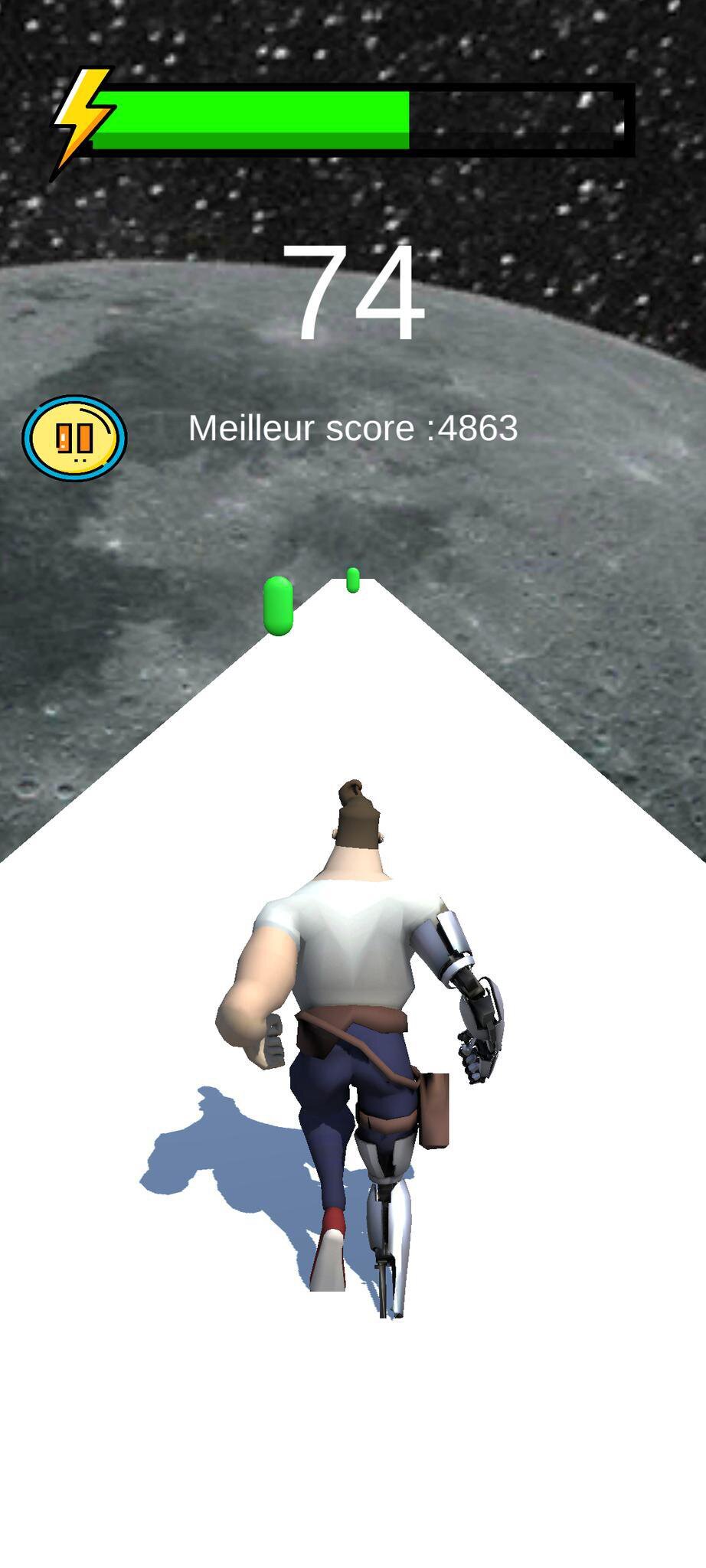
Task: Pause the game with the yellow button
Action: (x=74, y=438)
